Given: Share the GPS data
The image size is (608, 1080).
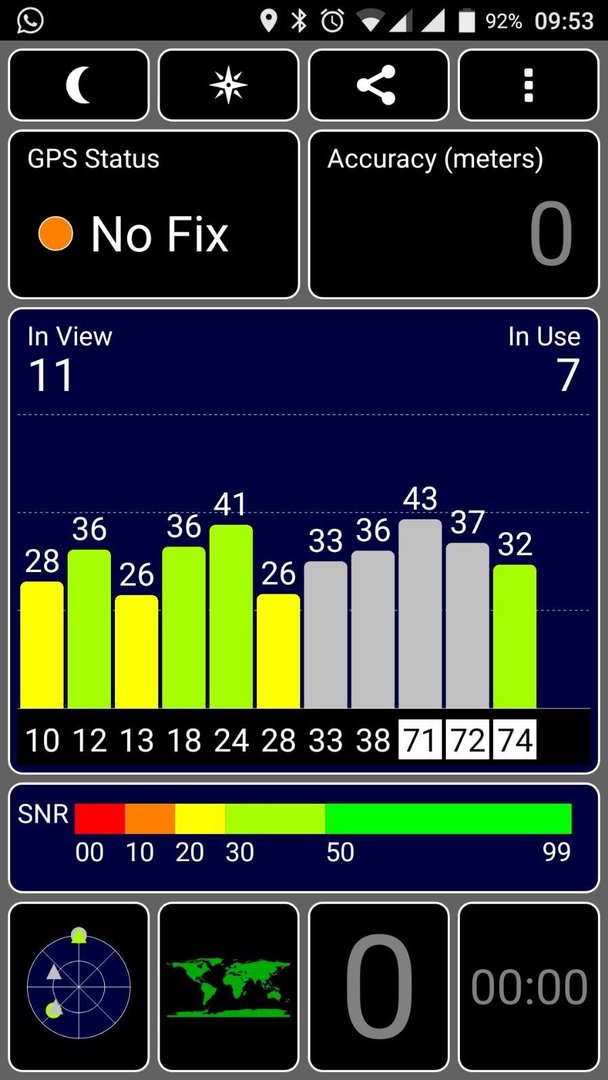Looking at the screenshot, I should tap(379, 85).
